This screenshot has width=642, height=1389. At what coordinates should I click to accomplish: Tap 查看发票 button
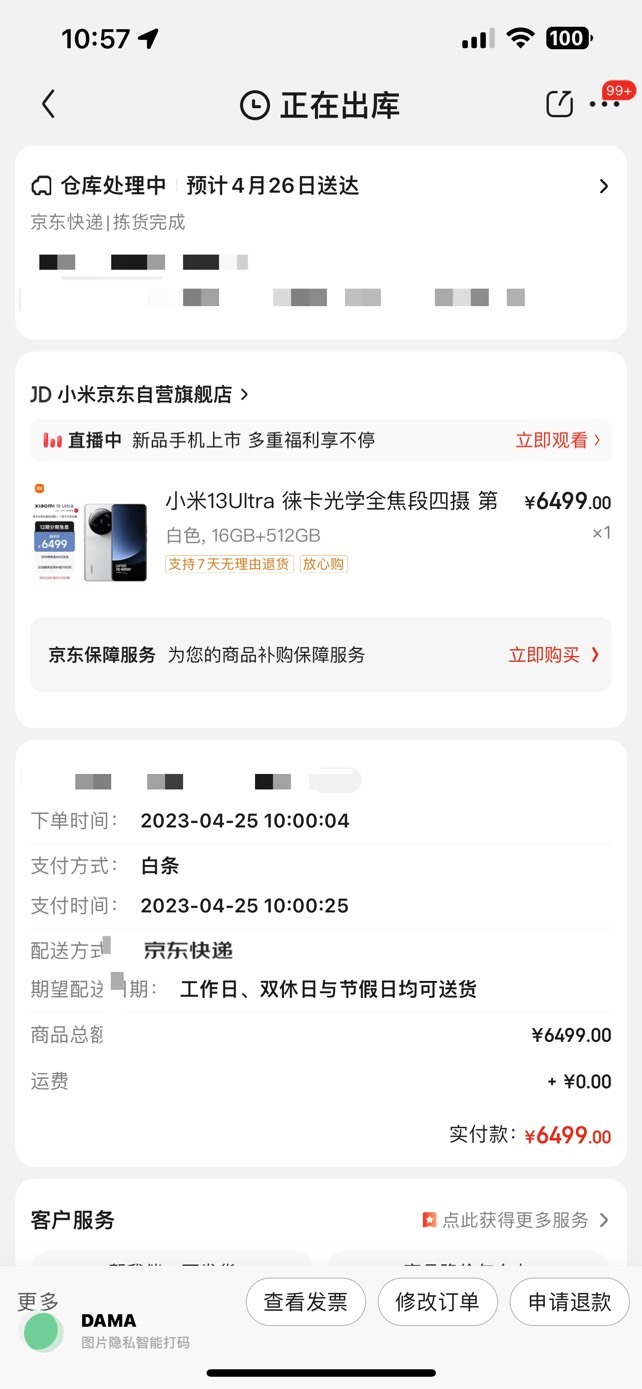305,1302
